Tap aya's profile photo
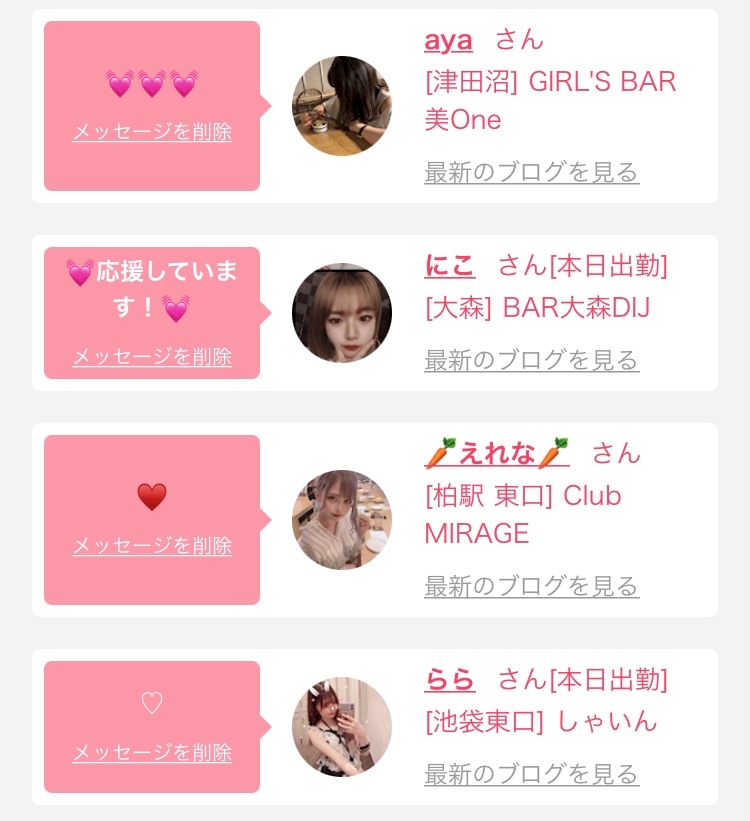This screenshot has height=821, width=750. pos(342,106)
